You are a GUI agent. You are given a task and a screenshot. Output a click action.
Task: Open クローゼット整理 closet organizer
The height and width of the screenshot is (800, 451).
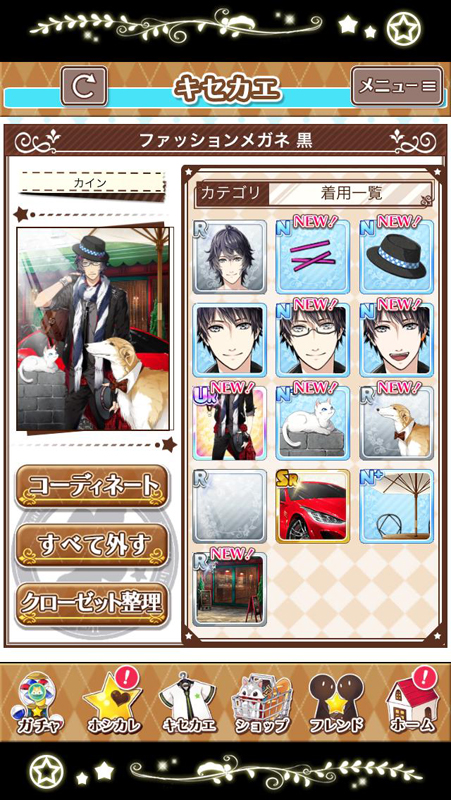coord(92,604)
